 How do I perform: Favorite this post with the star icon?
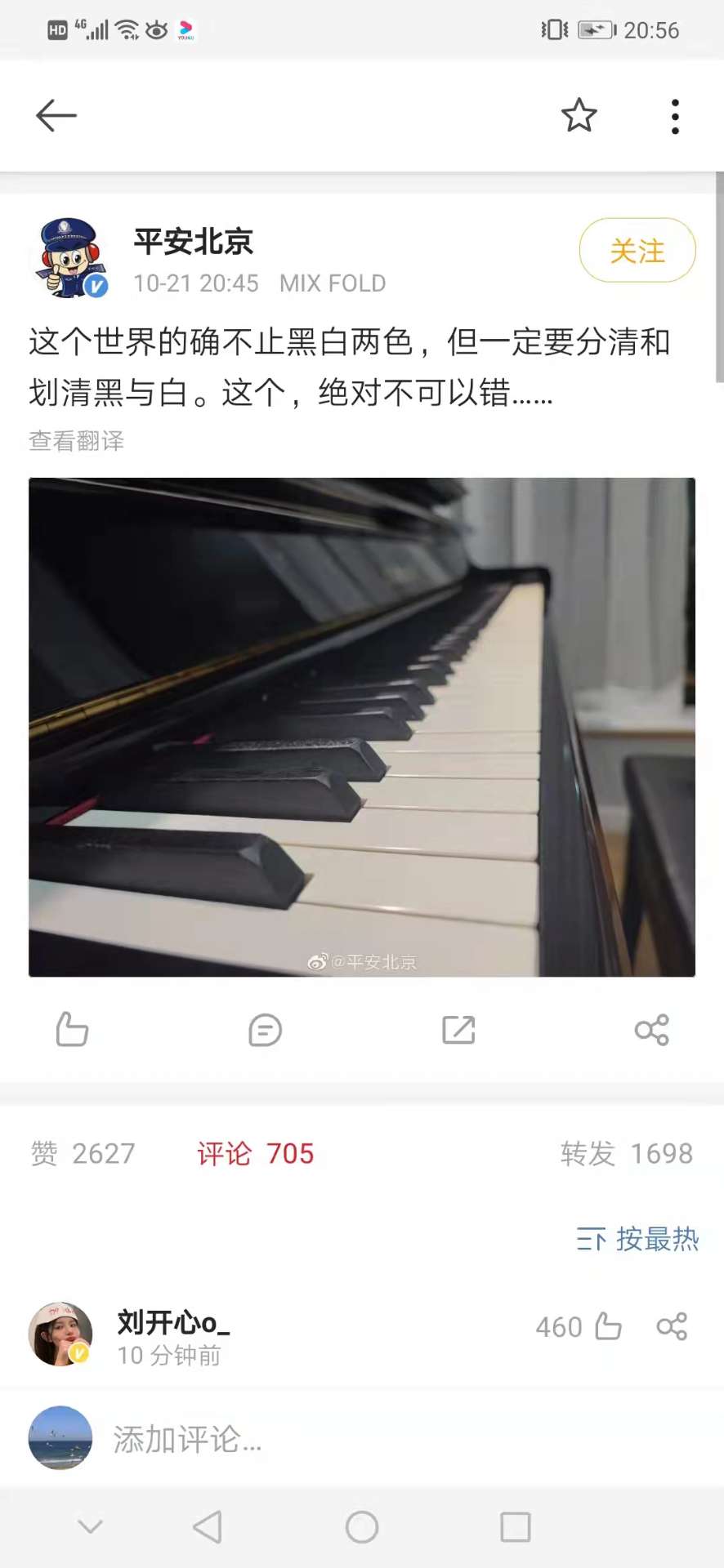(x=579, y=115)
